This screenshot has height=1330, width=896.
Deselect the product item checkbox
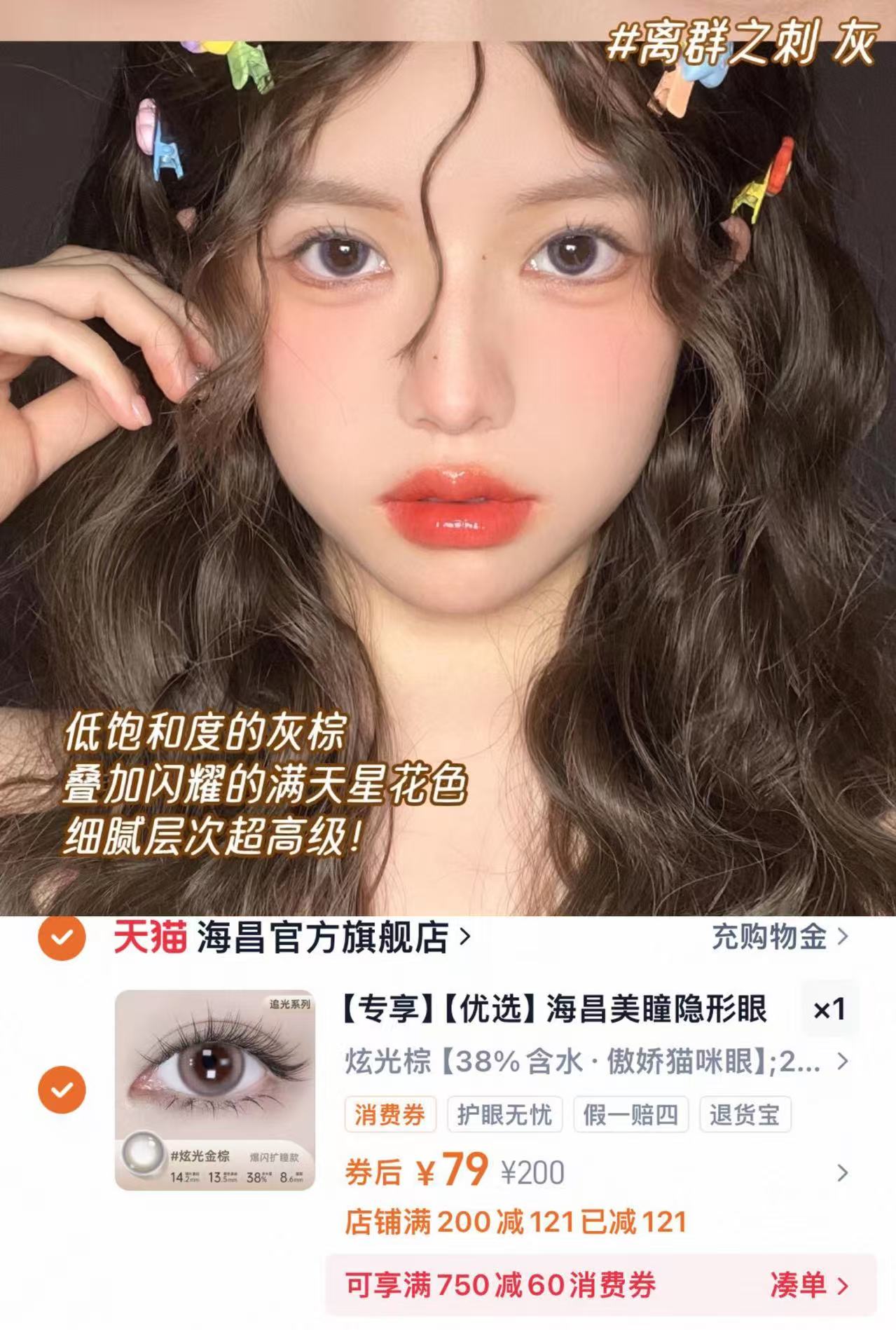point(63,1089)
